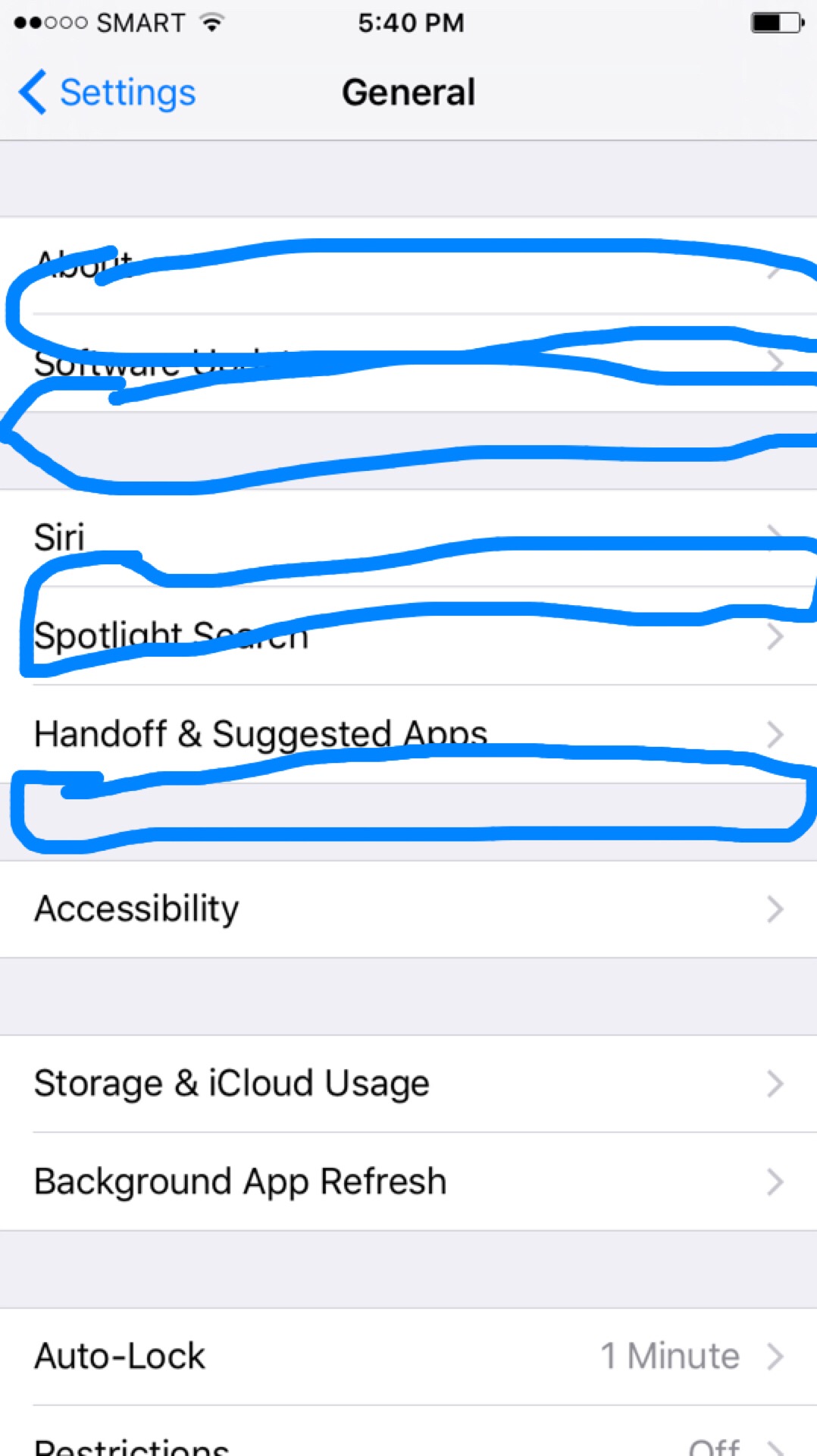817x1456 pixels.
Task: Change the Auto-Lock setting
Action: (409, 1356)
